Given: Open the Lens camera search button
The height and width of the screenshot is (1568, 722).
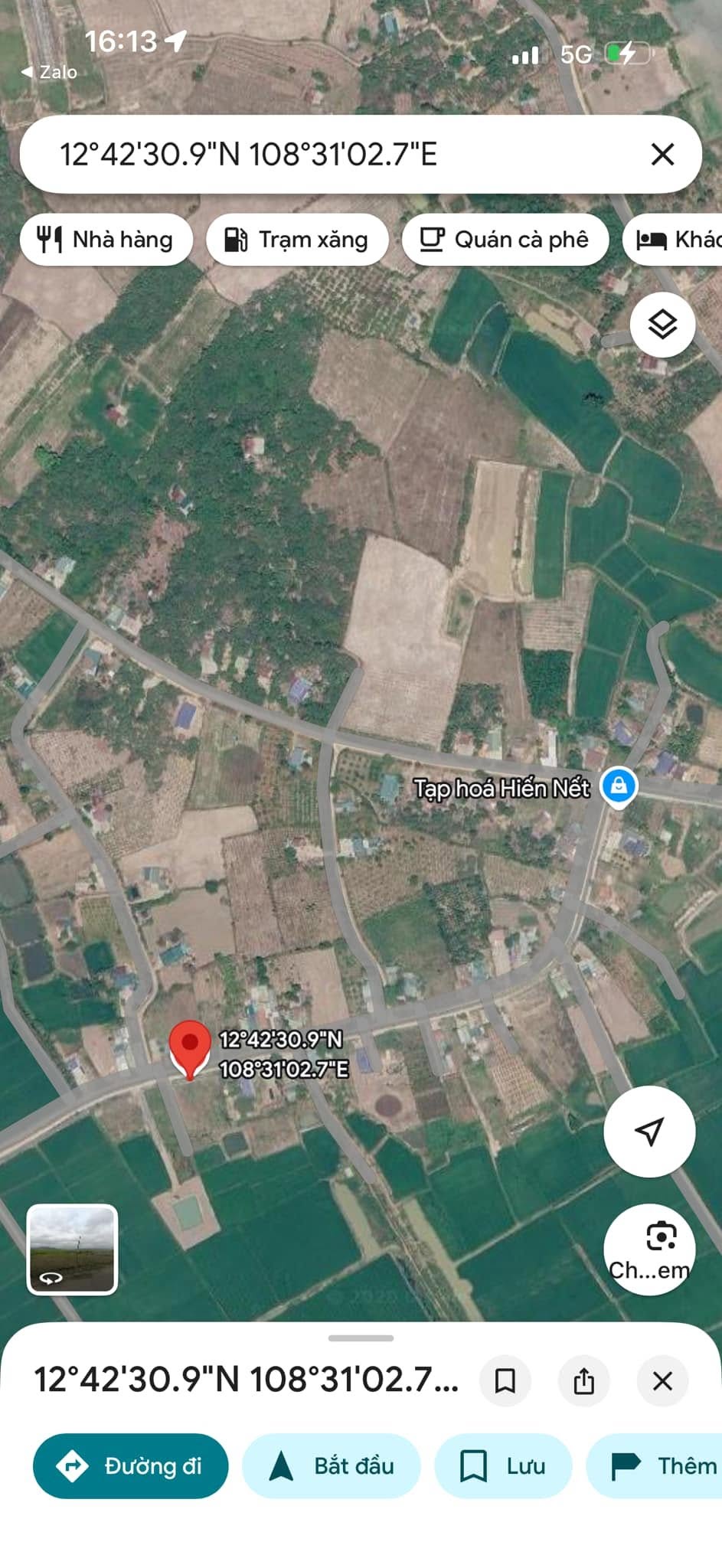Looking at the screenshot, I should [649, 1249].
